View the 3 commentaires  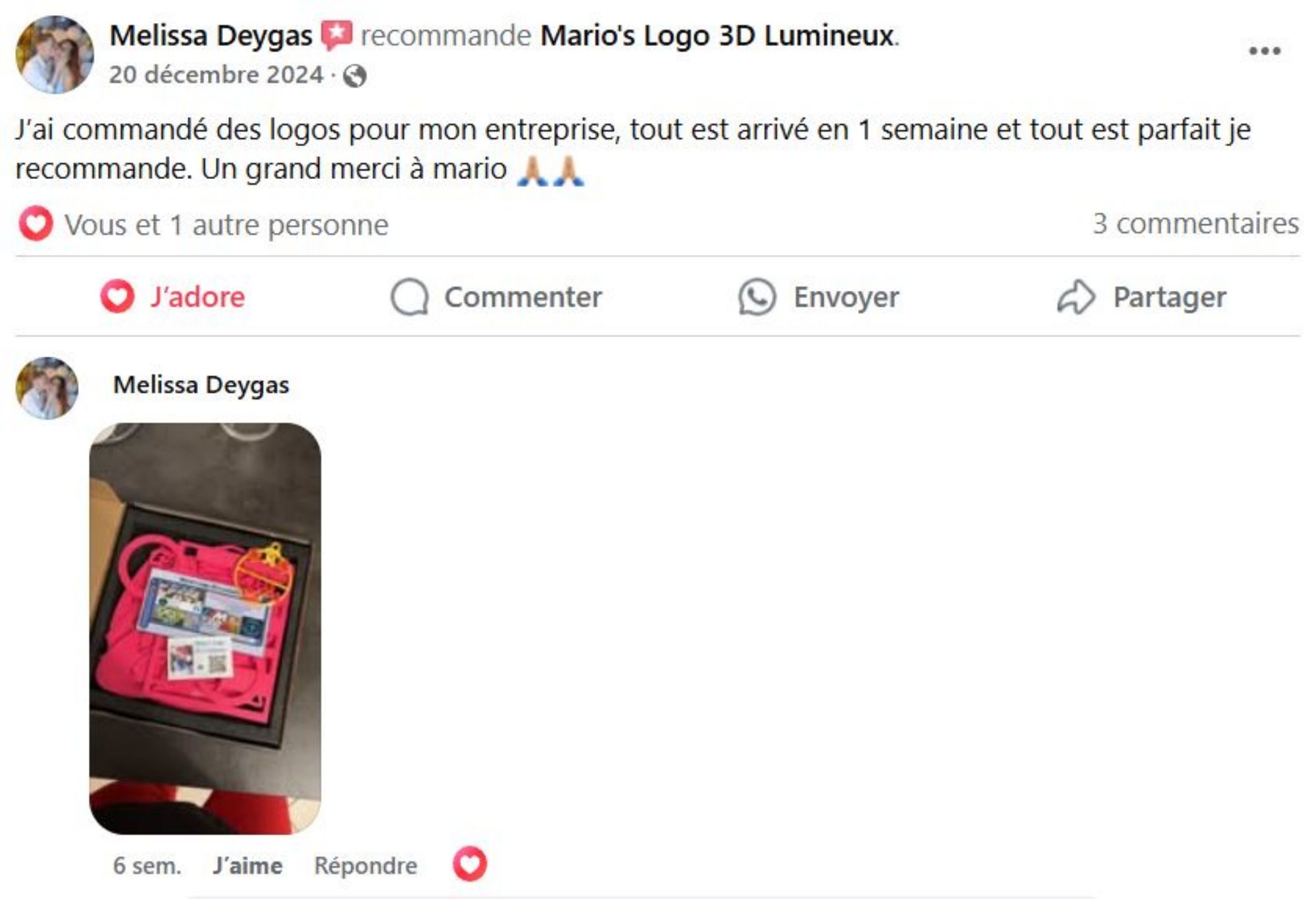click(1195, 224)
